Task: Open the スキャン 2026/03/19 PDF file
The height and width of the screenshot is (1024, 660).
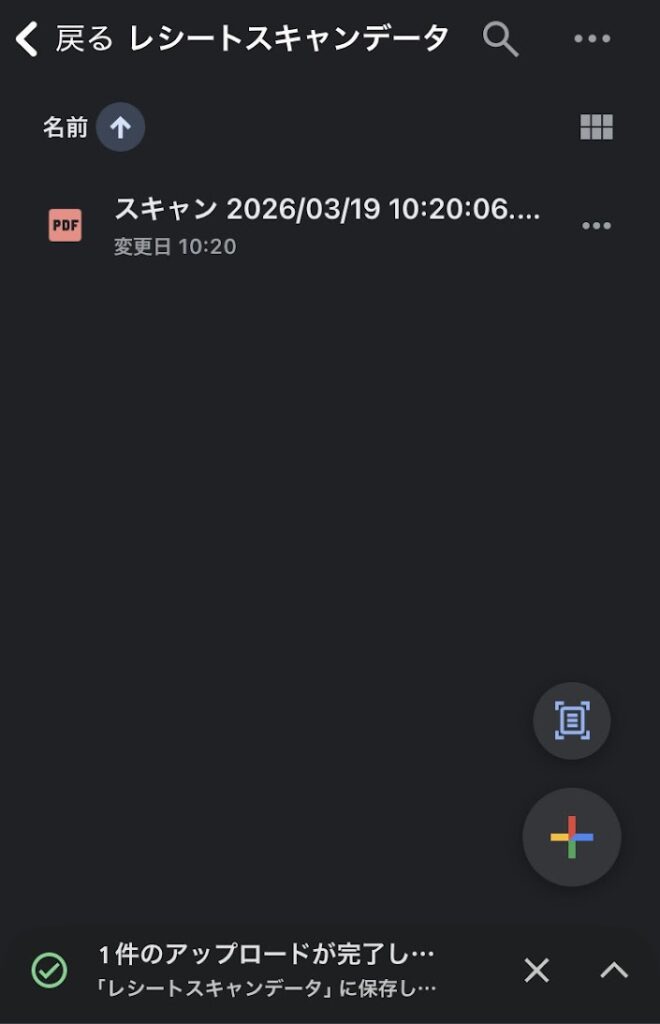Action: 326,224
